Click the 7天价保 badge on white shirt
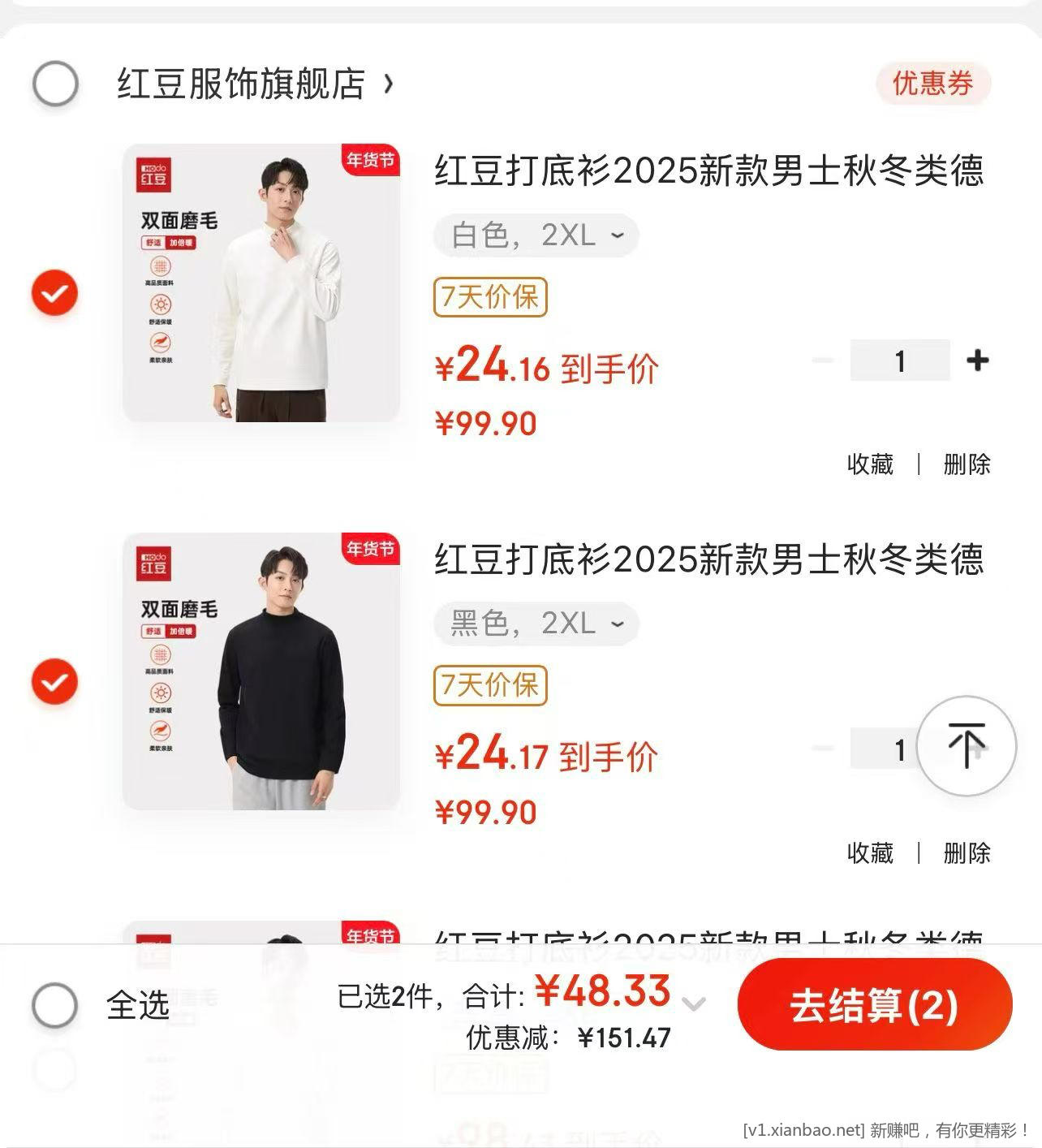 coord(490,298)
